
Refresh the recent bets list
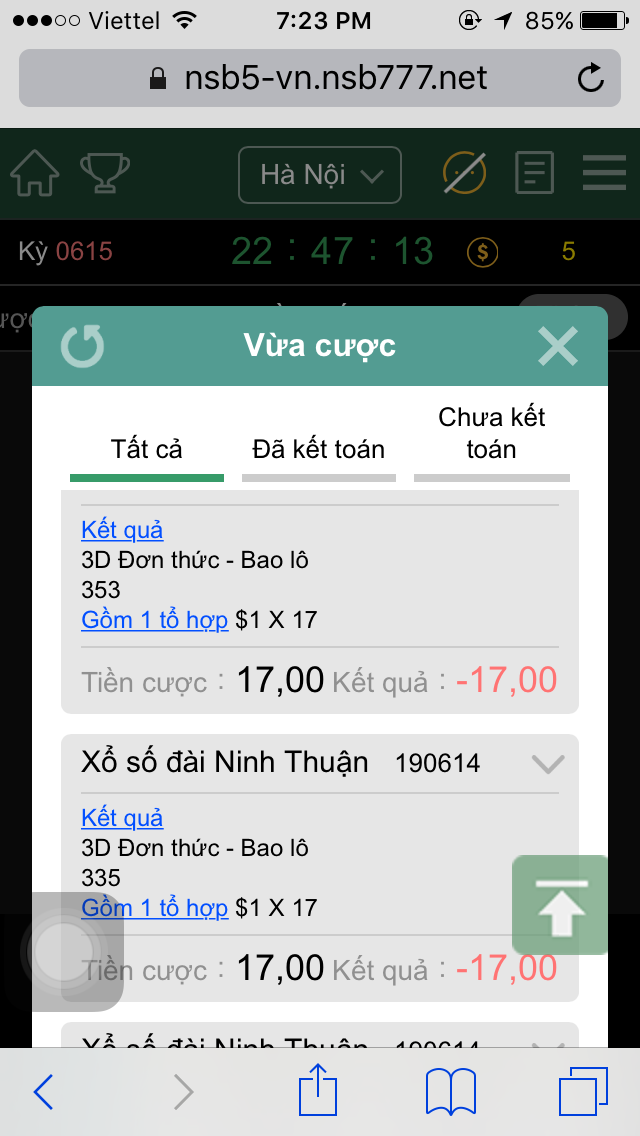click(82, 346)
